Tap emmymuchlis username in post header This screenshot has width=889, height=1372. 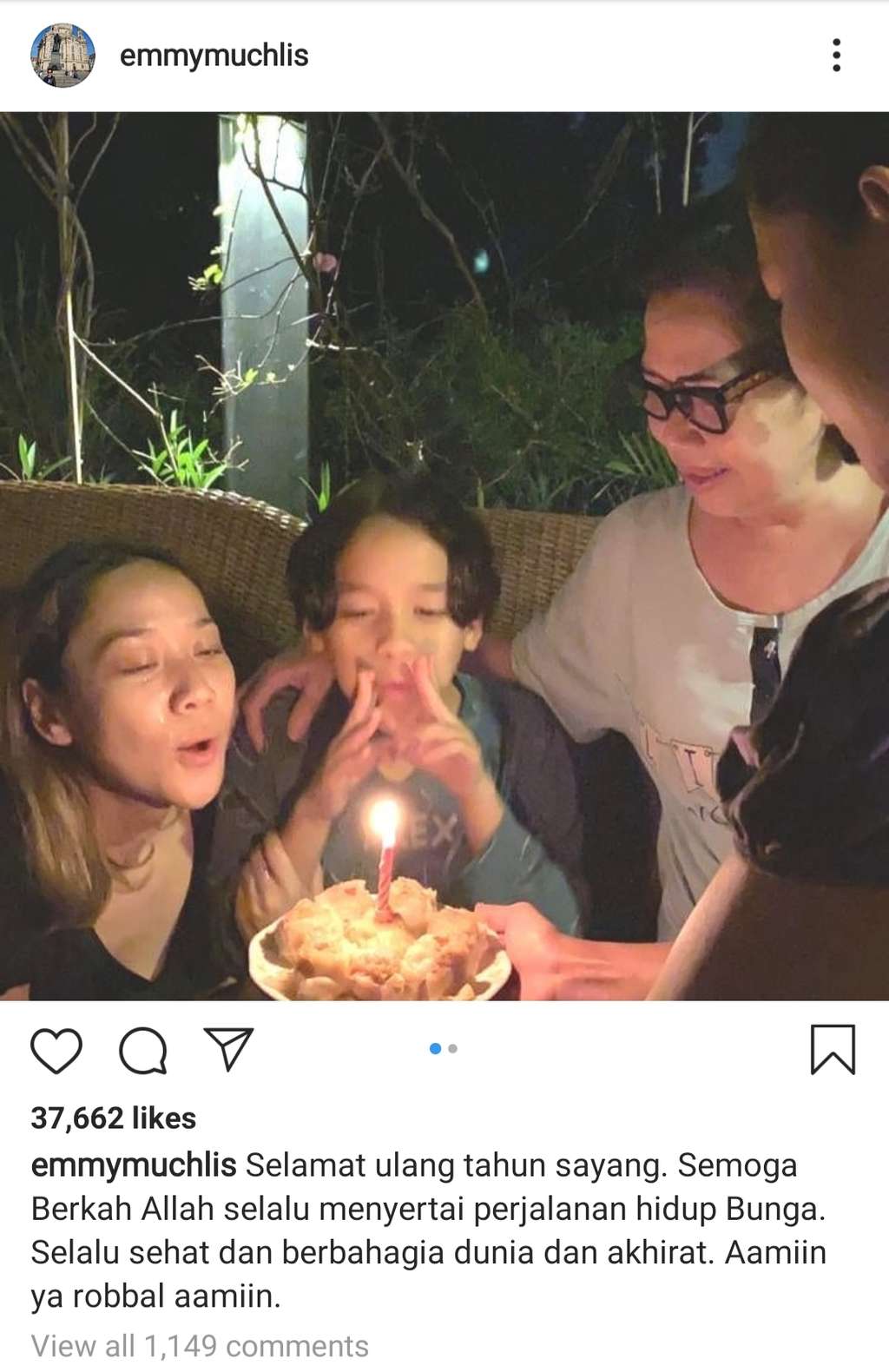click(x=214, y=56)
